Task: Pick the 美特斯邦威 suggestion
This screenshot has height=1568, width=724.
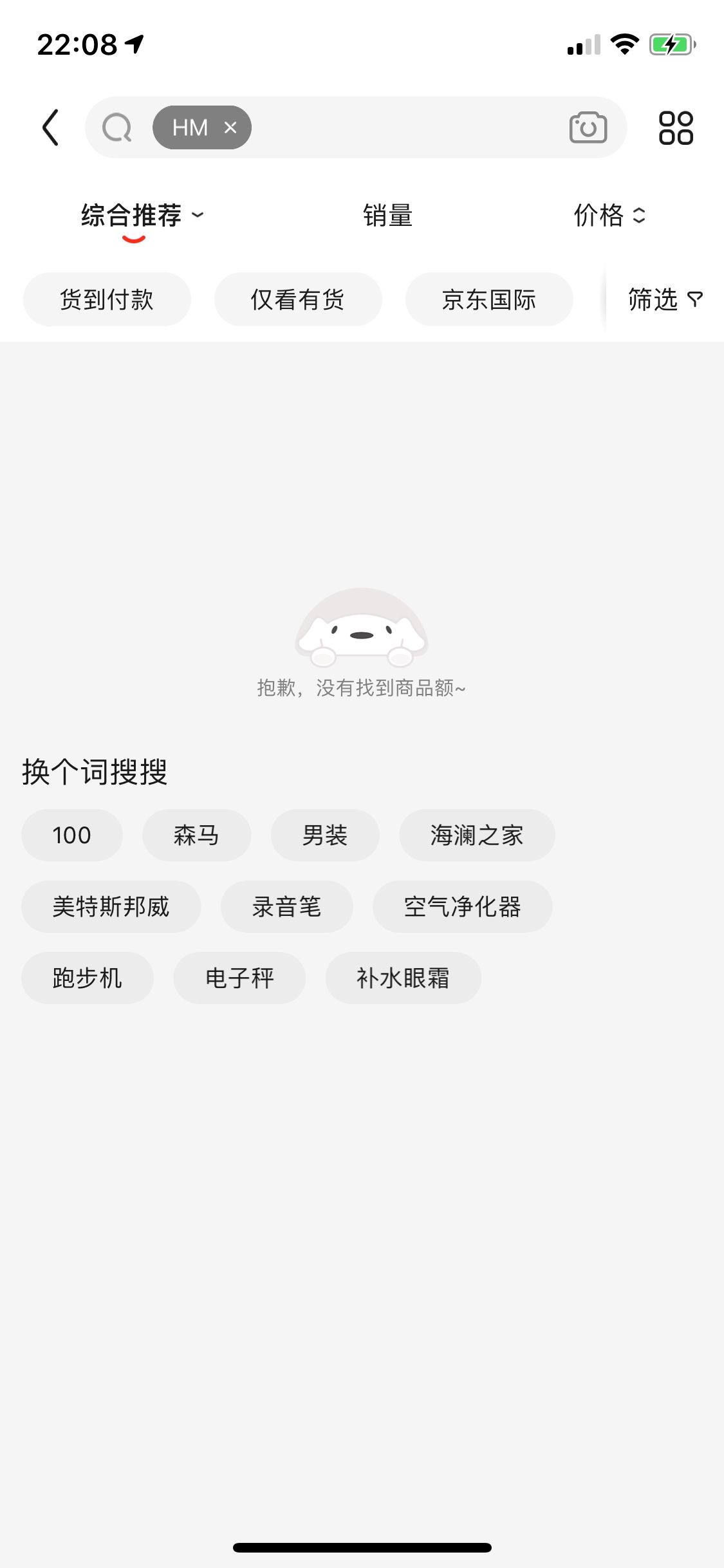Action: coord(111,906)
